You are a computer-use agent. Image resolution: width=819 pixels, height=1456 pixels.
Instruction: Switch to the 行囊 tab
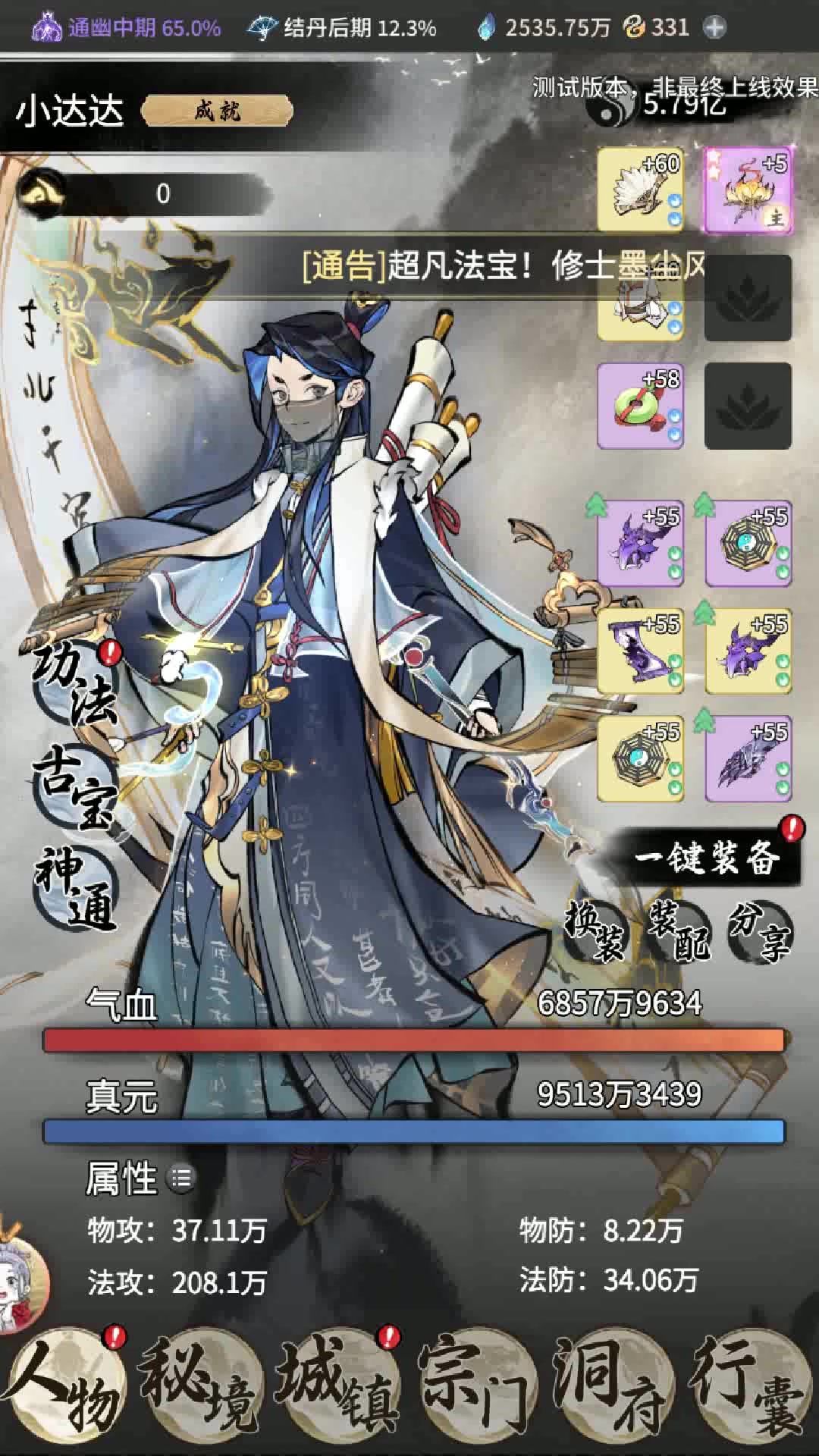click(x=748, y=1392)
